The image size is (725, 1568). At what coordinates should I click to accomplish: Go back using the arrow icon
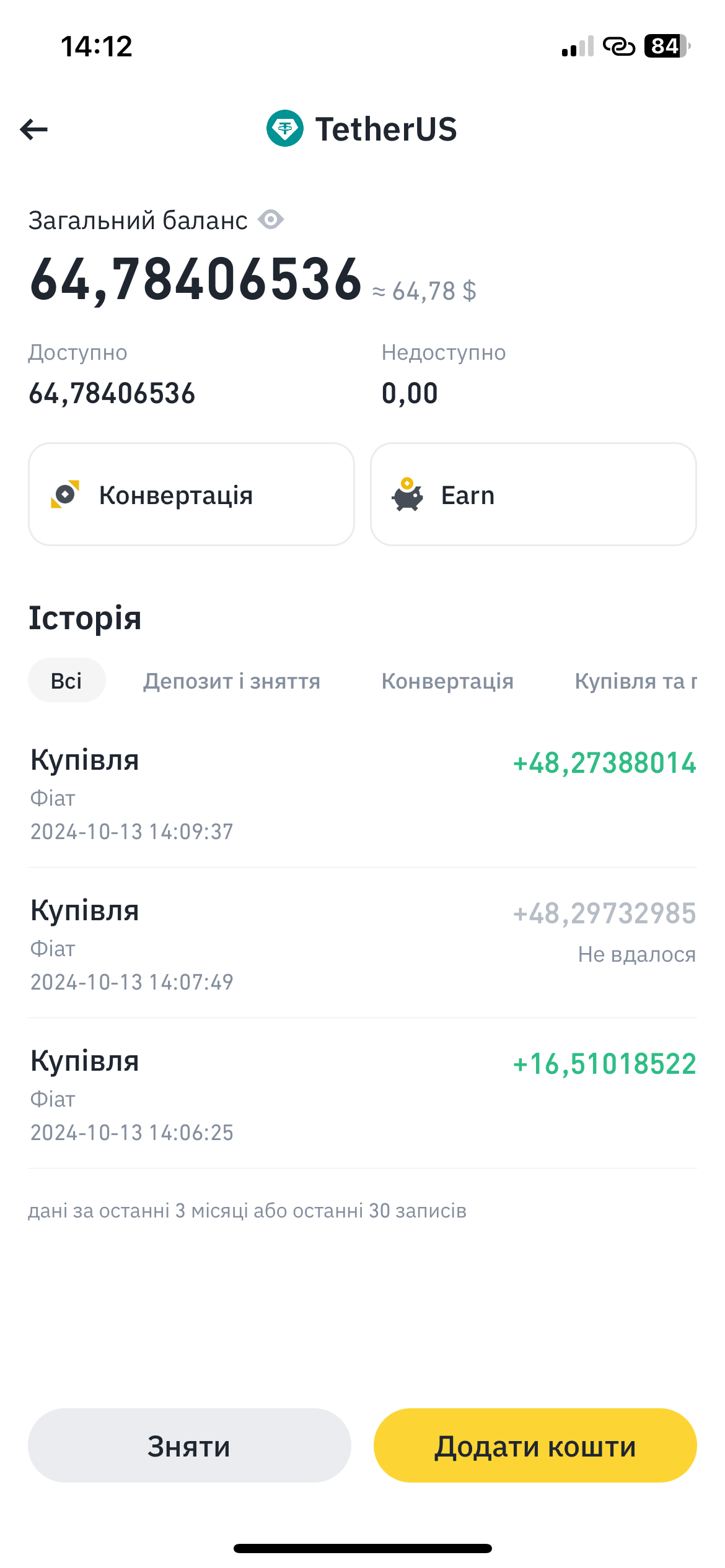(34, 129)
